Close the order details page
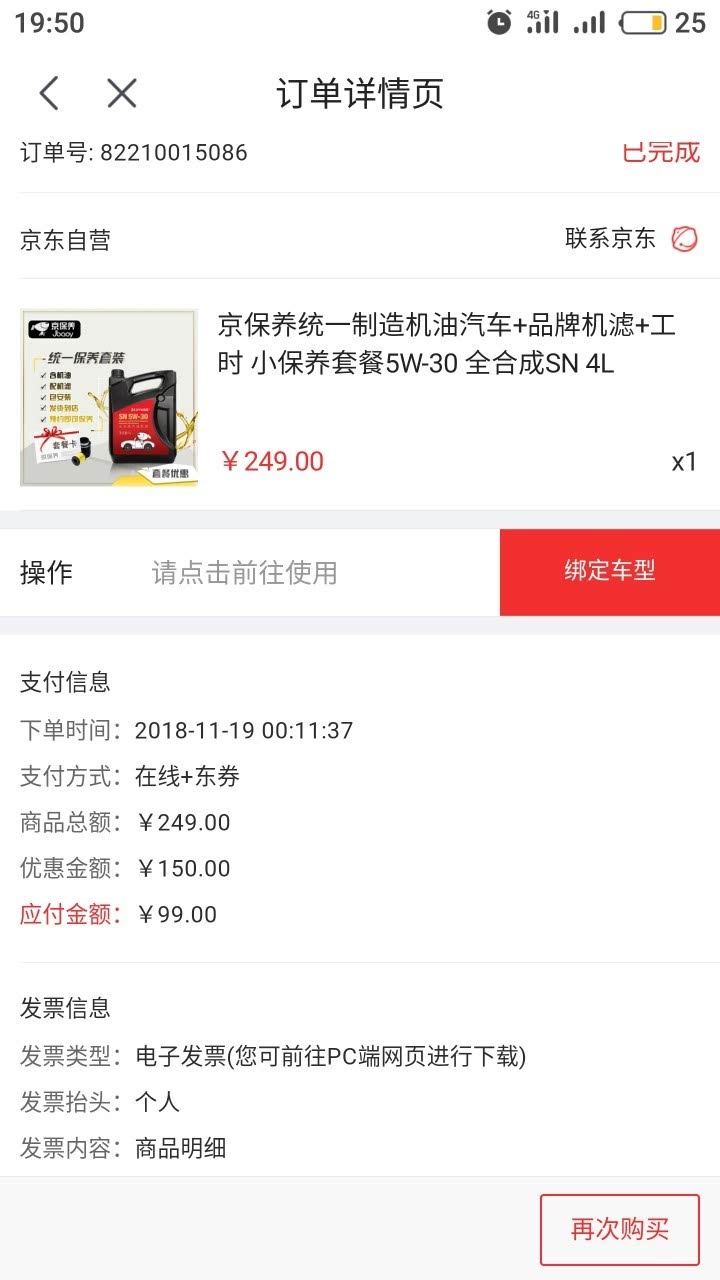This screenshot has height=1280, width=720. coord(122,94)
